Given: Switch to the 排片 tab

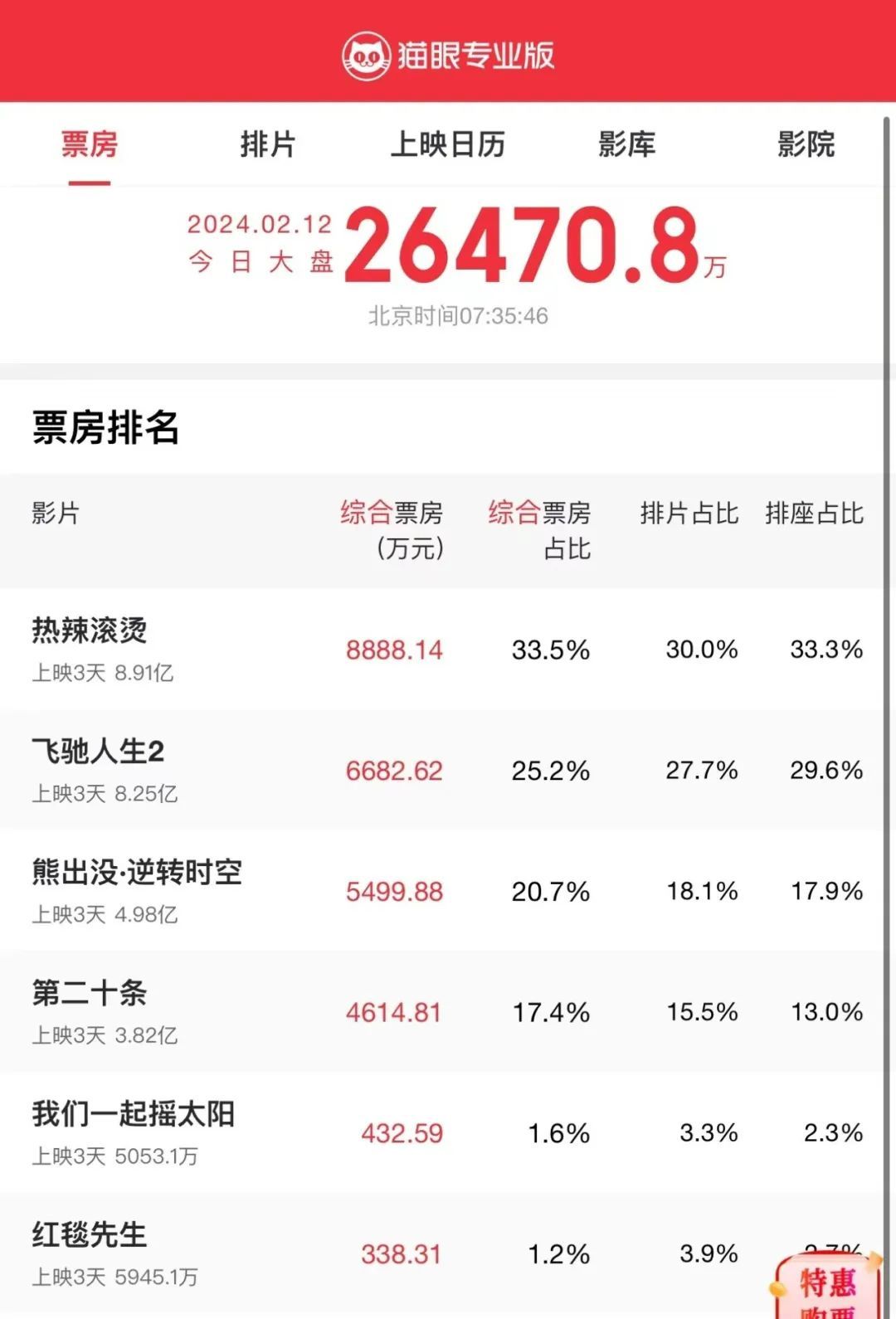Looking at the screenshot, I should pyautogui.click(x=267, y=145).
